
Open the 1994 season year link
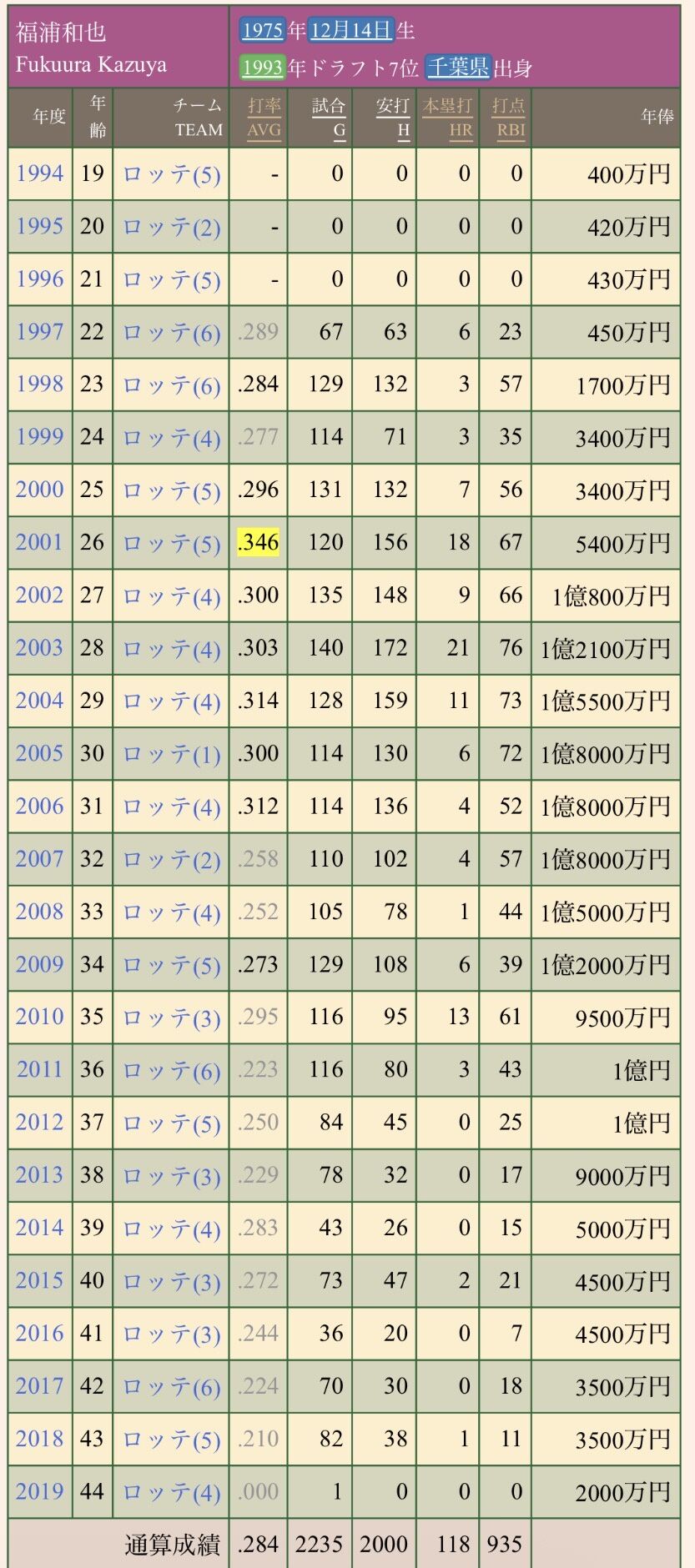click(x=40, y=173)
